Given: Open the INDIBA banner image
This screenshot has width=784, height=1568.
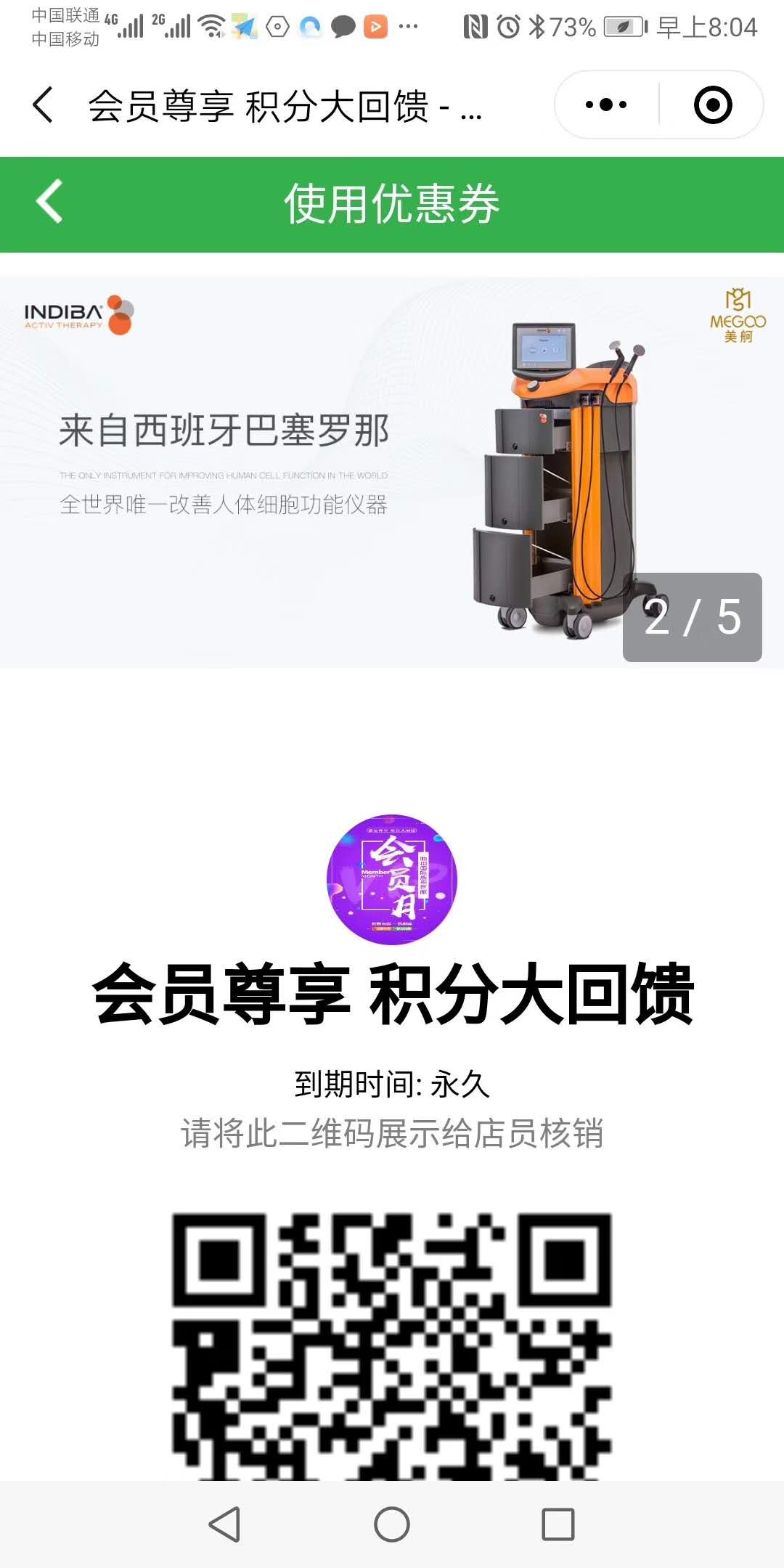Looking at the screenshot, I should pos(392,472).
